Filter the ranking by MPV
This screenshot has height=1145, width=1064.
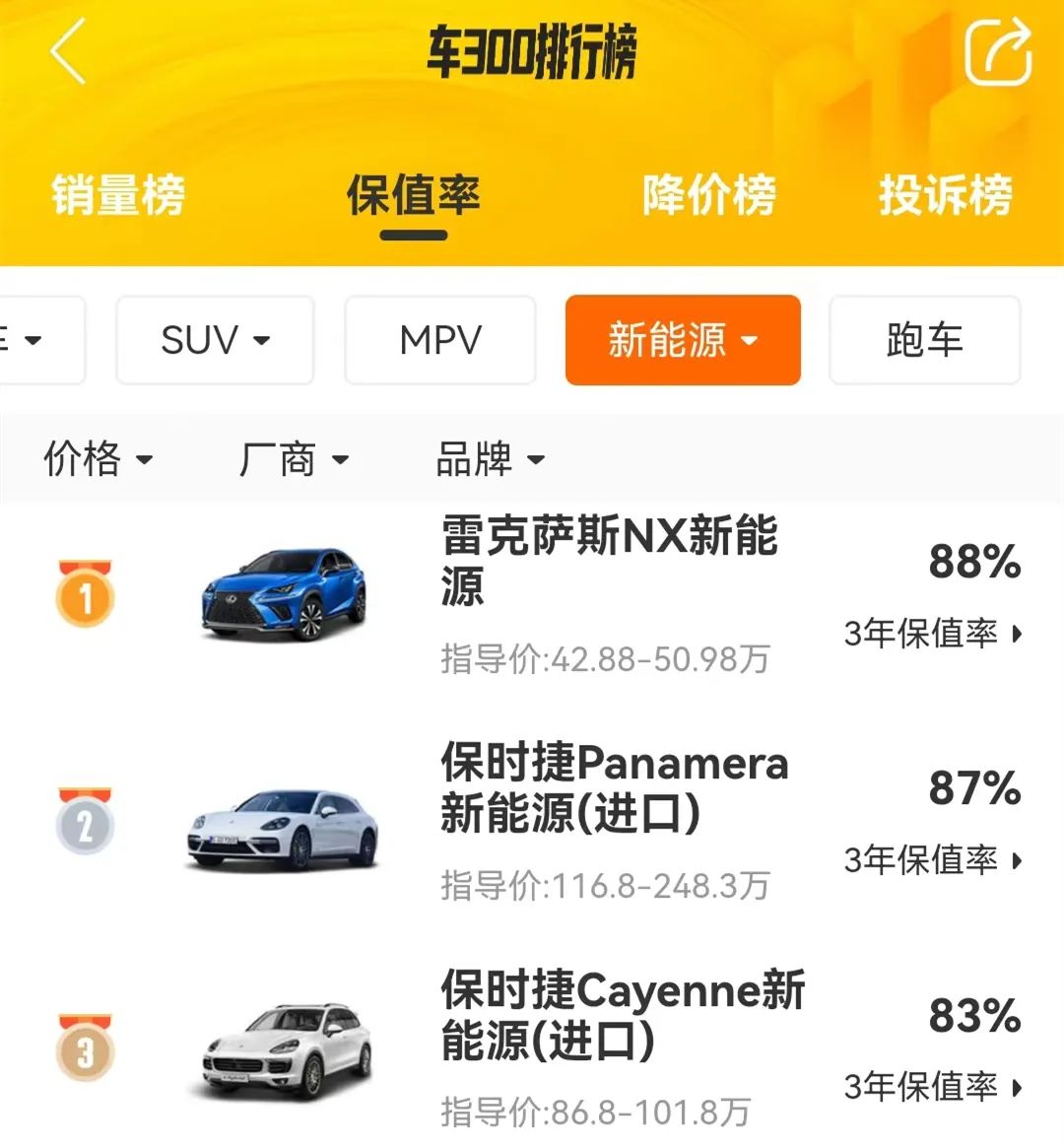point(440,340)
